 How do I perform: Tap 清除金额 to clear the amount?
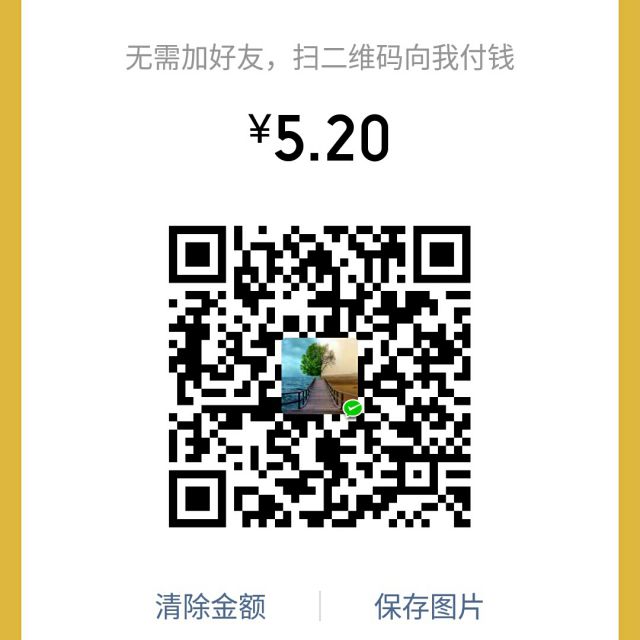pos(210,605)
